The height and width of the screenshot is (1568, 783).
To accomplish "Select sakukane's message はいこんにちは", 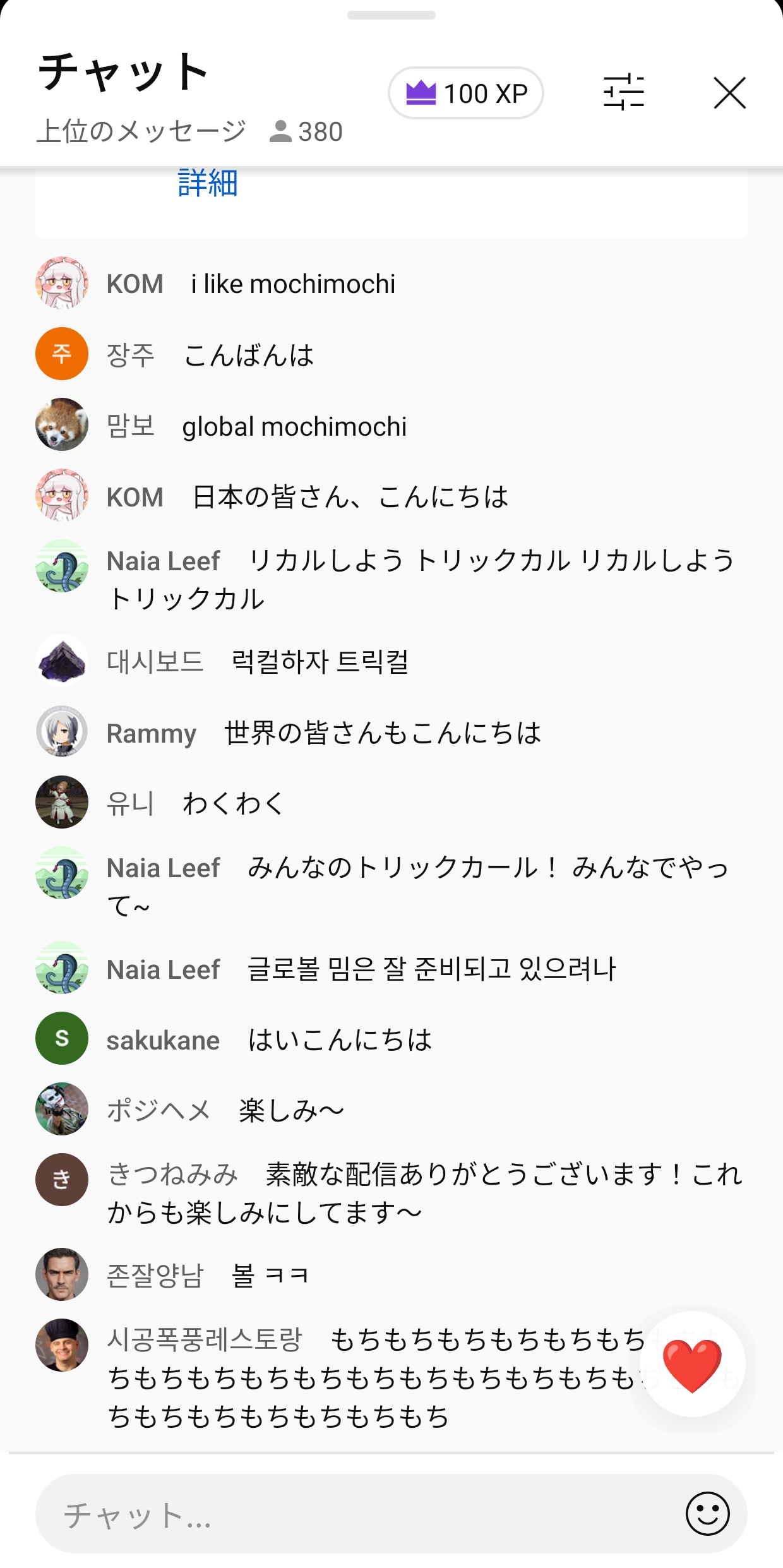I will pos(340,1040).
